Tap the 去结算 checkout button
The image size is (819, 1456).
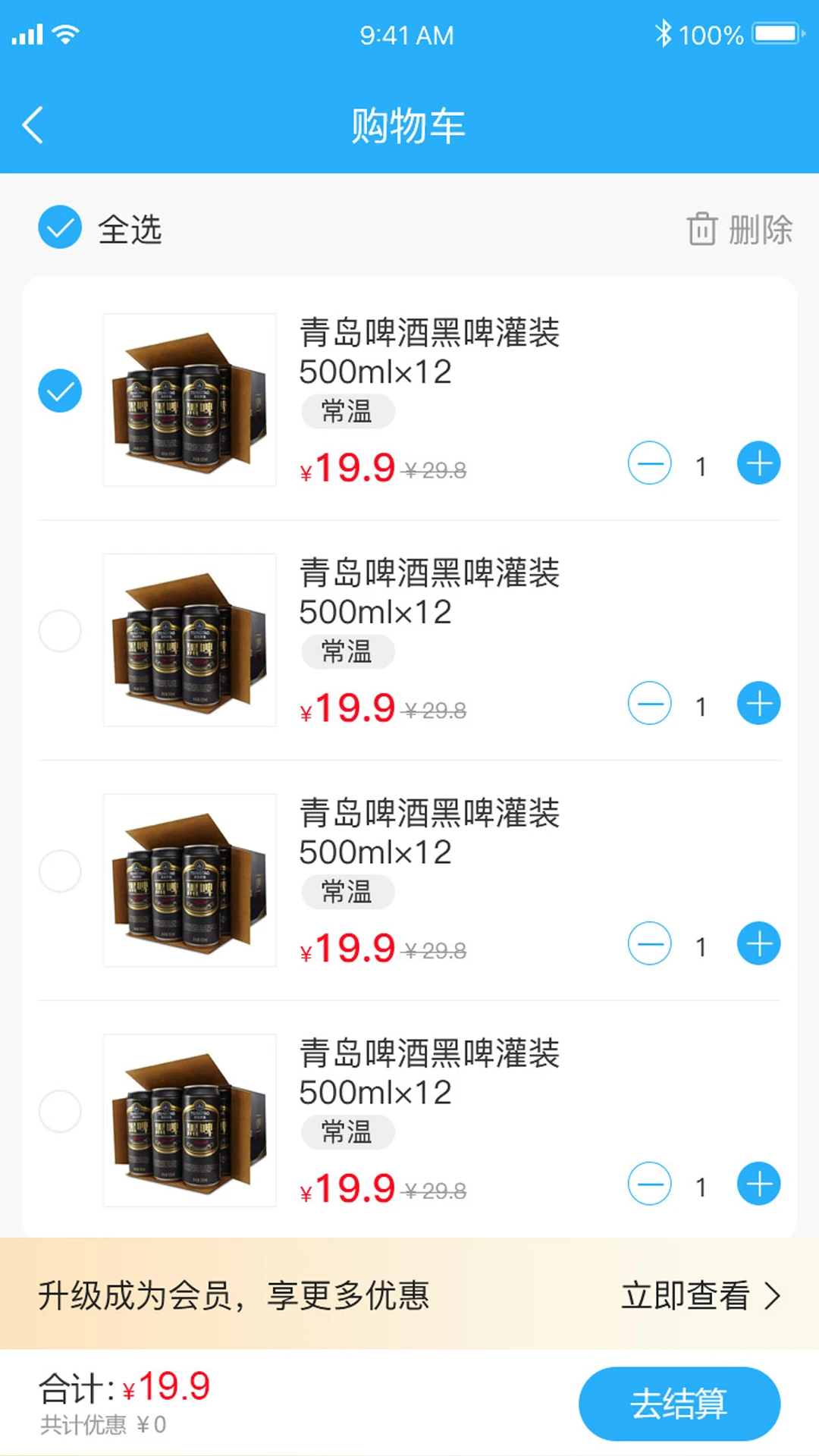tap(680, 1403)
